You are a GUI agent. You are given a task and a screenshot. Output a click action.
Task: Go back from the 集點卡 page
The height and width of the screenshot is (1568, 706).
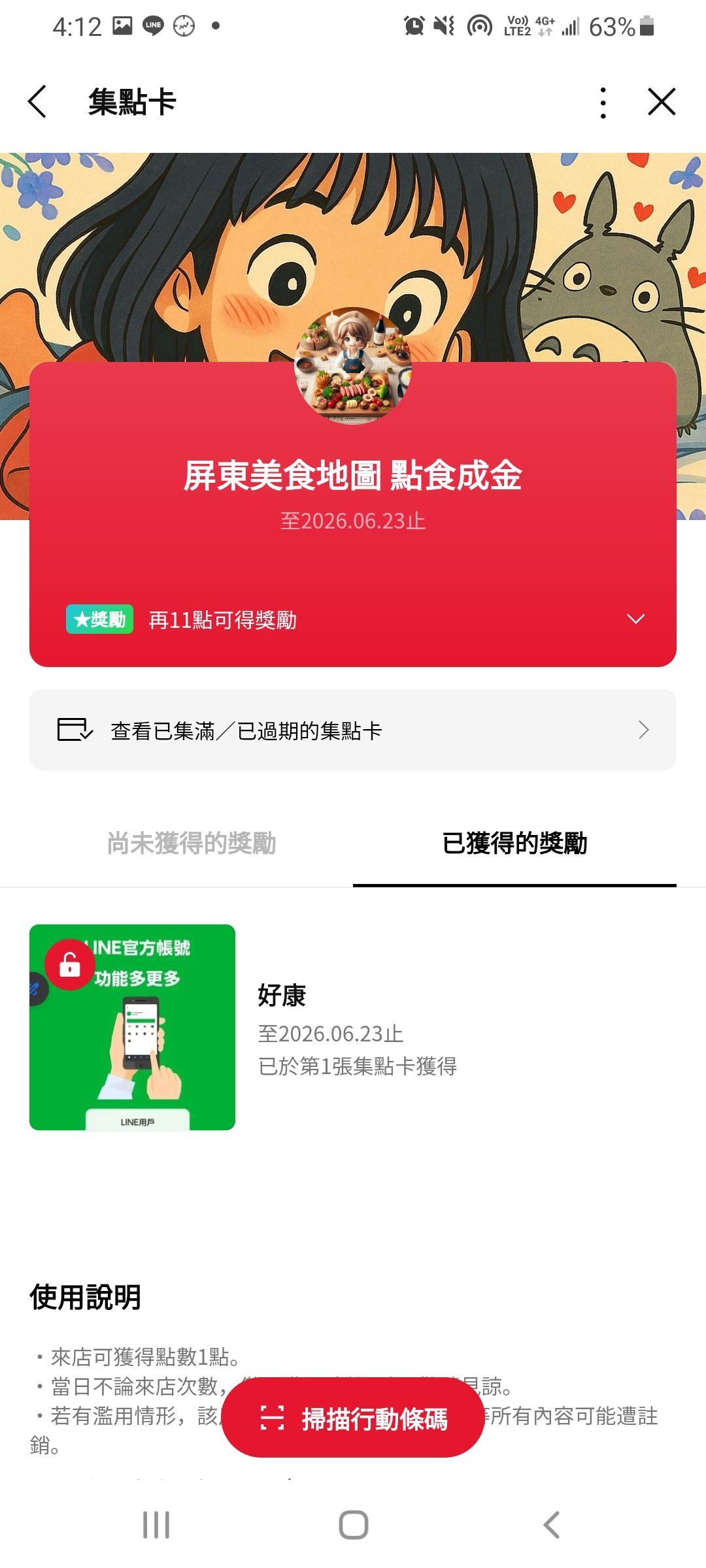click(38, 102)
